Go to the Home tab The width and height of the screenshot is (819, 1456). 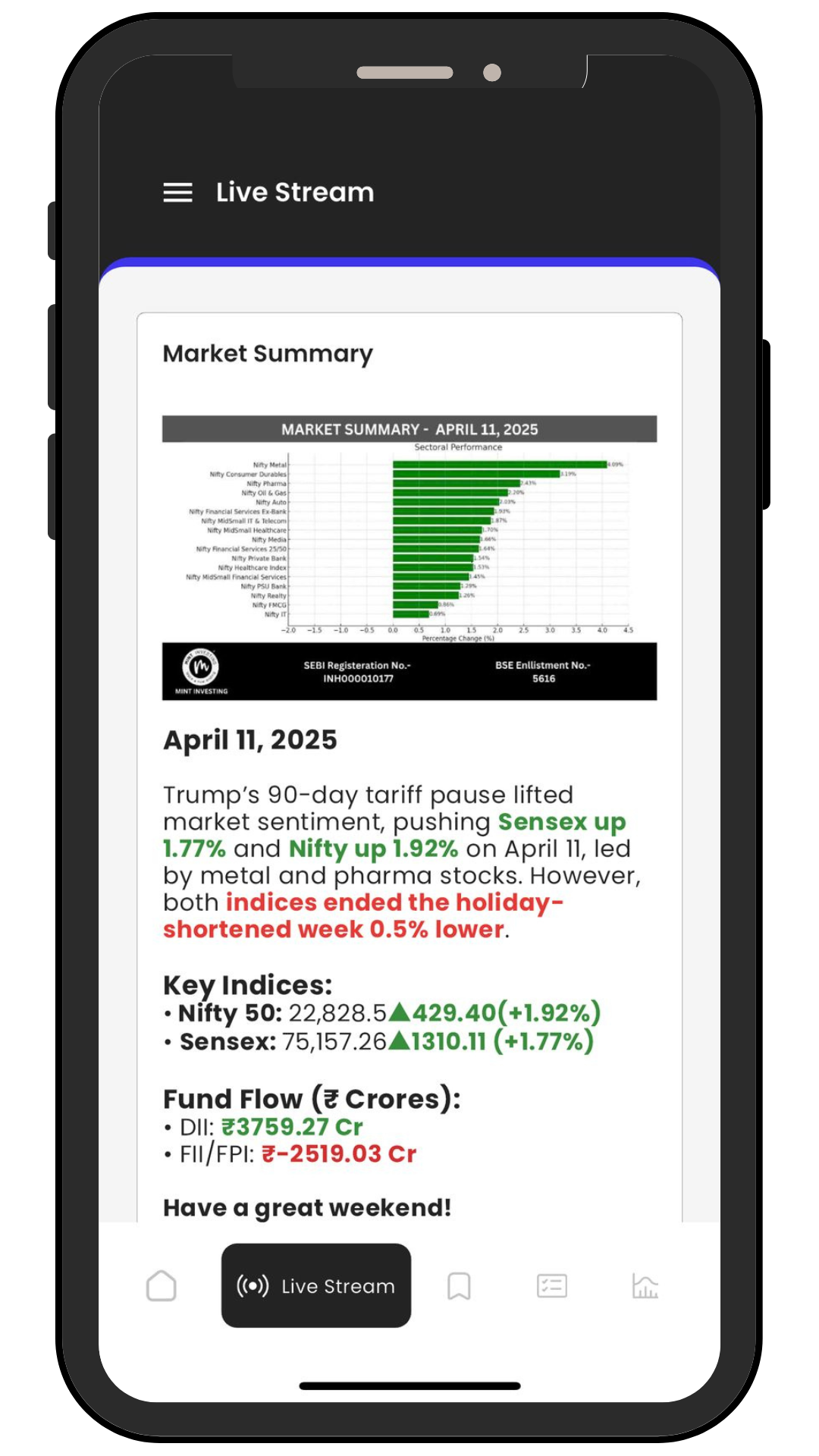point(162,1286)
